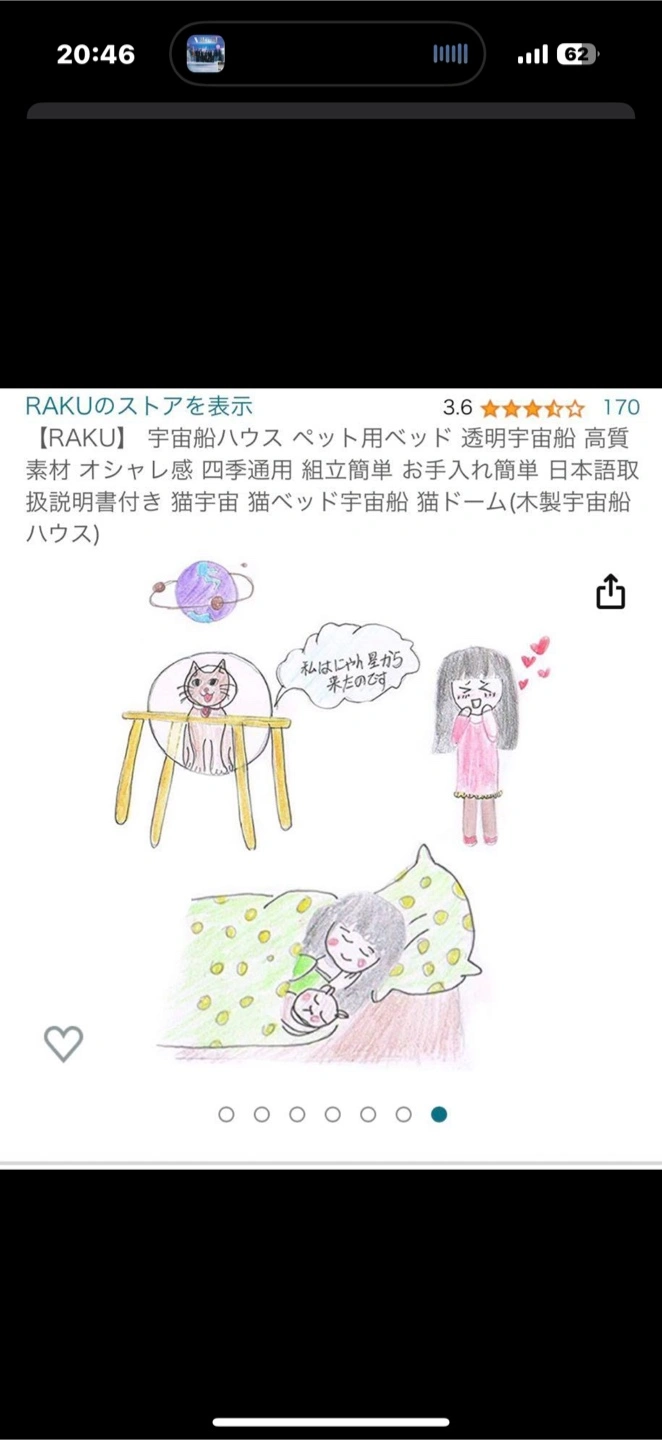The image size is (662, 1440).
Task: Add product to wish list heart
Action: pyautogui.click(x=63, y=1043)
